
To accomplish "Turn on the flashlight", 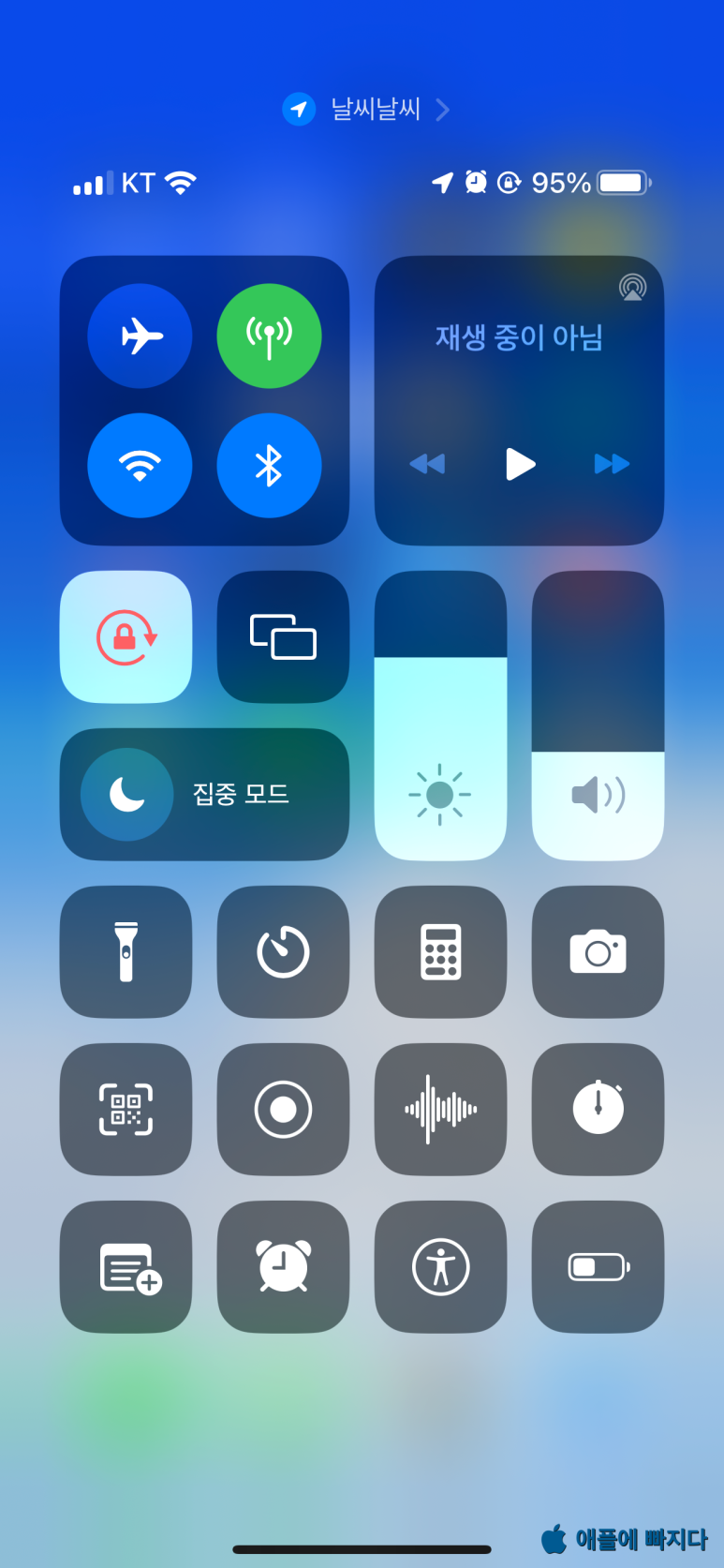I will click(x=126, y=951).
